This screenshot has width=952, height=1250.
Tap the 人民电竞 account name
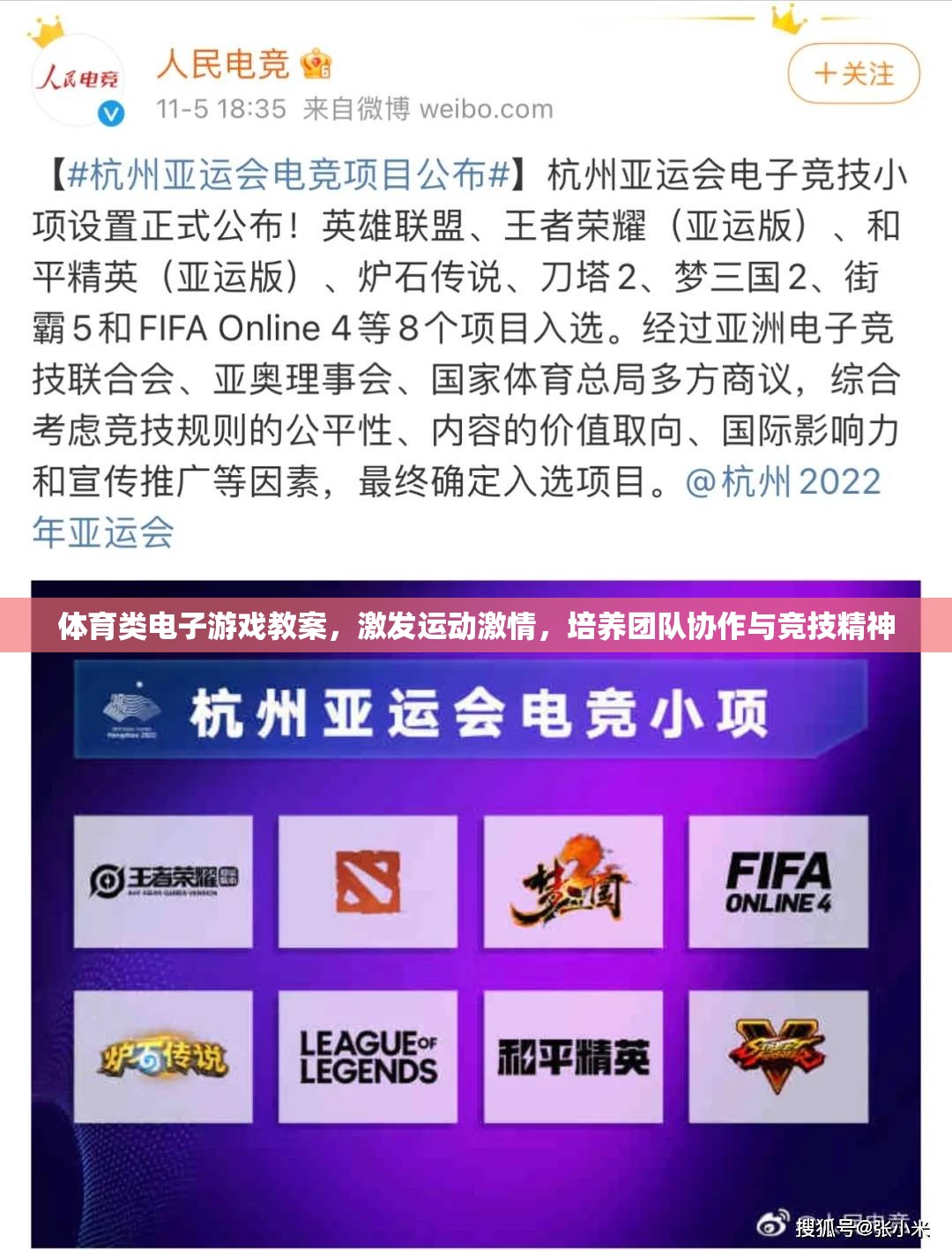(223, 64)
